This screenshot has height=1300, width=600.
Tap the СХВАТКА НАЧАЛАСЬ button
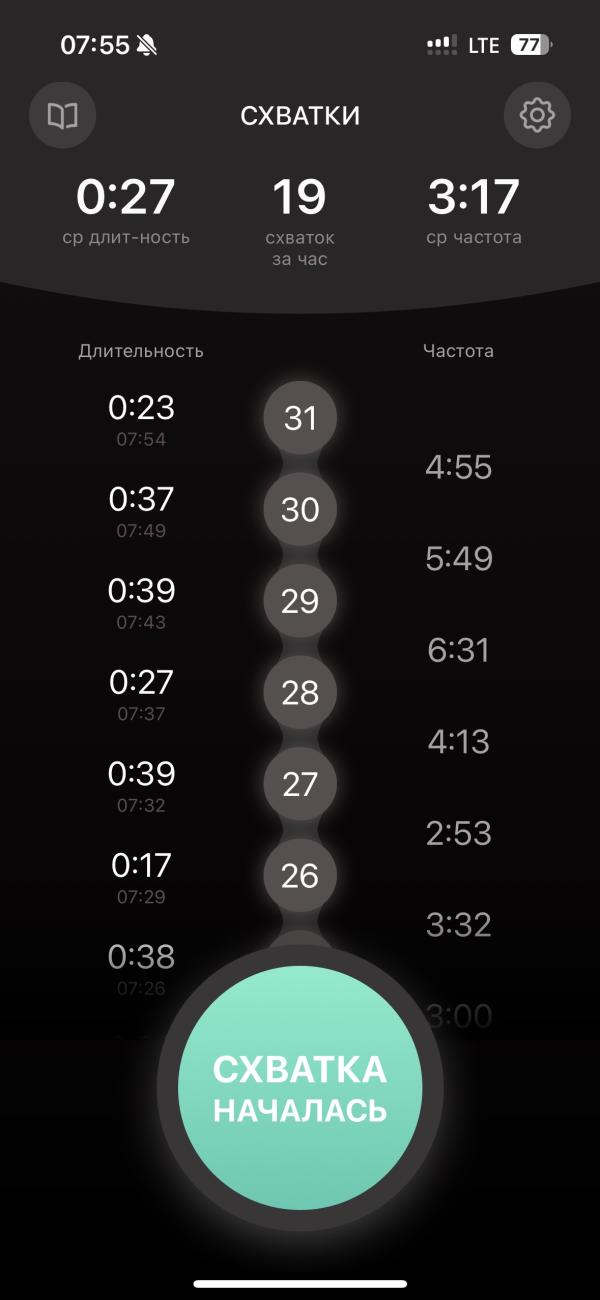pyautogui.click(x=300, y=1086)
